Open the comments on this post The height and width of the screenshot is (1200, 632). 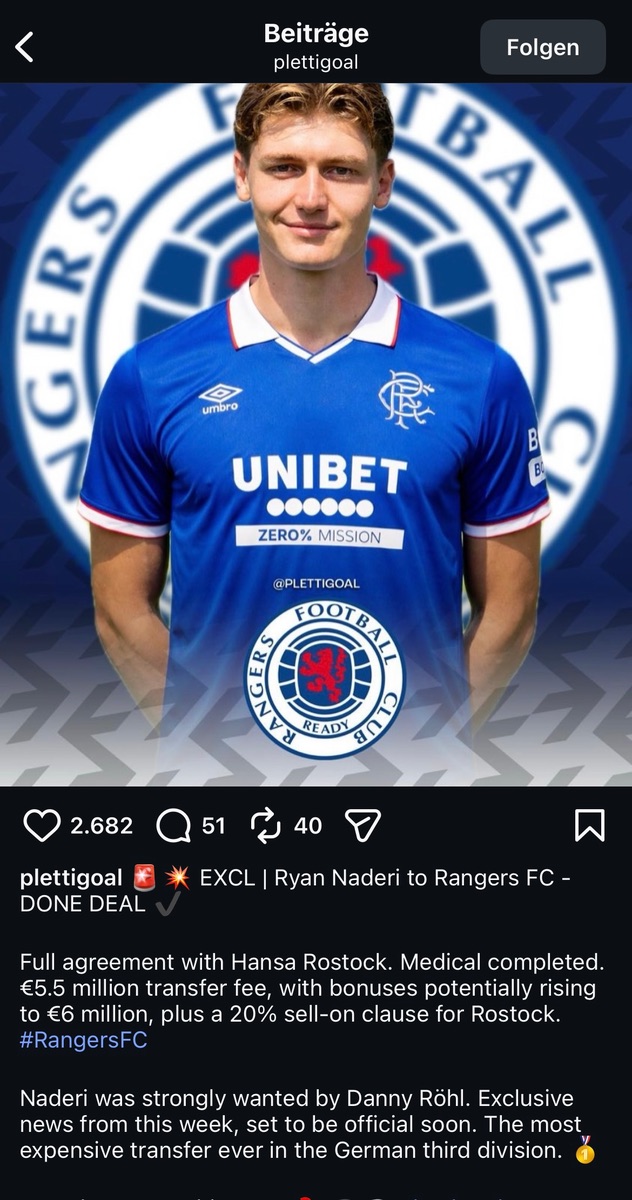point(174,825)
